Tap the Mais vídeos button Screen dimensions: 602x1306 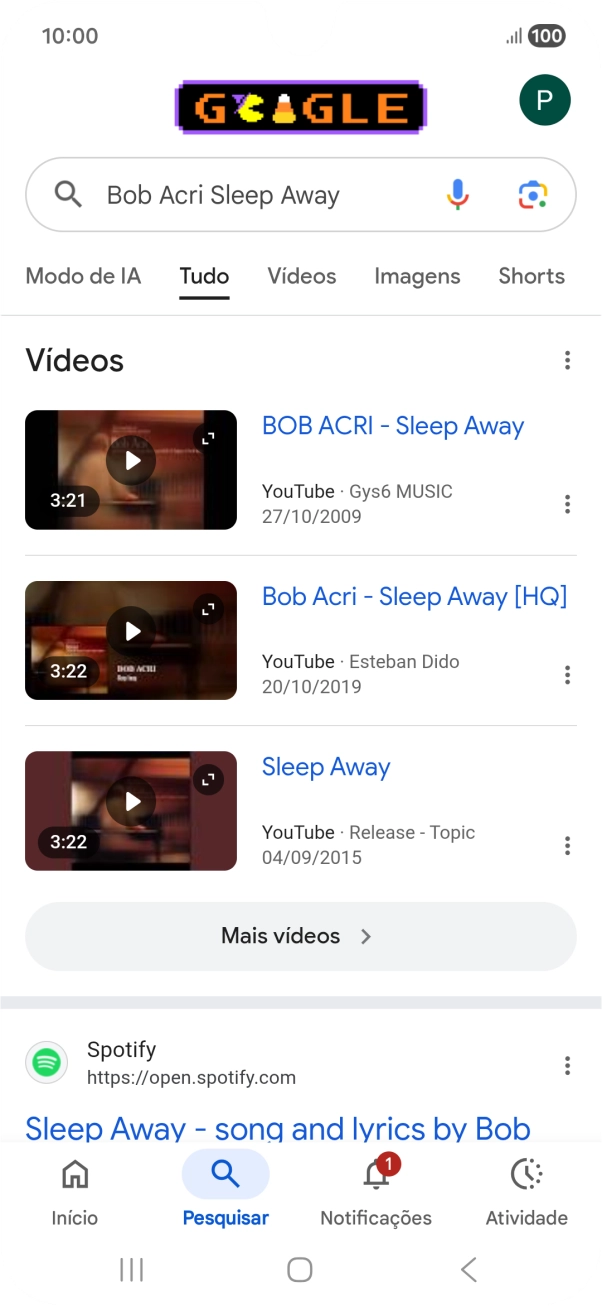tap(300, 936)
